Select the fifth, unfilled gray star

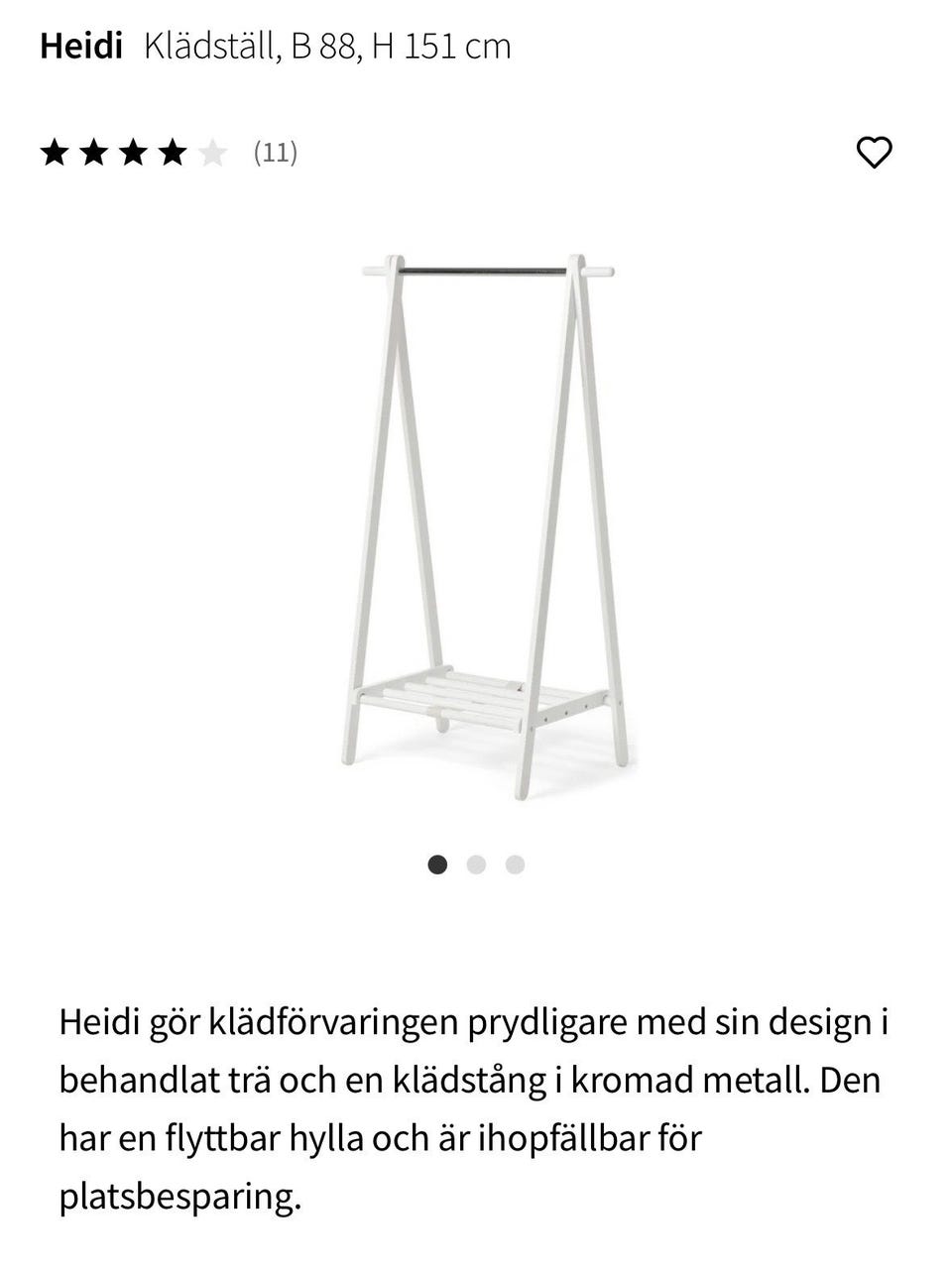click(213, 152)
